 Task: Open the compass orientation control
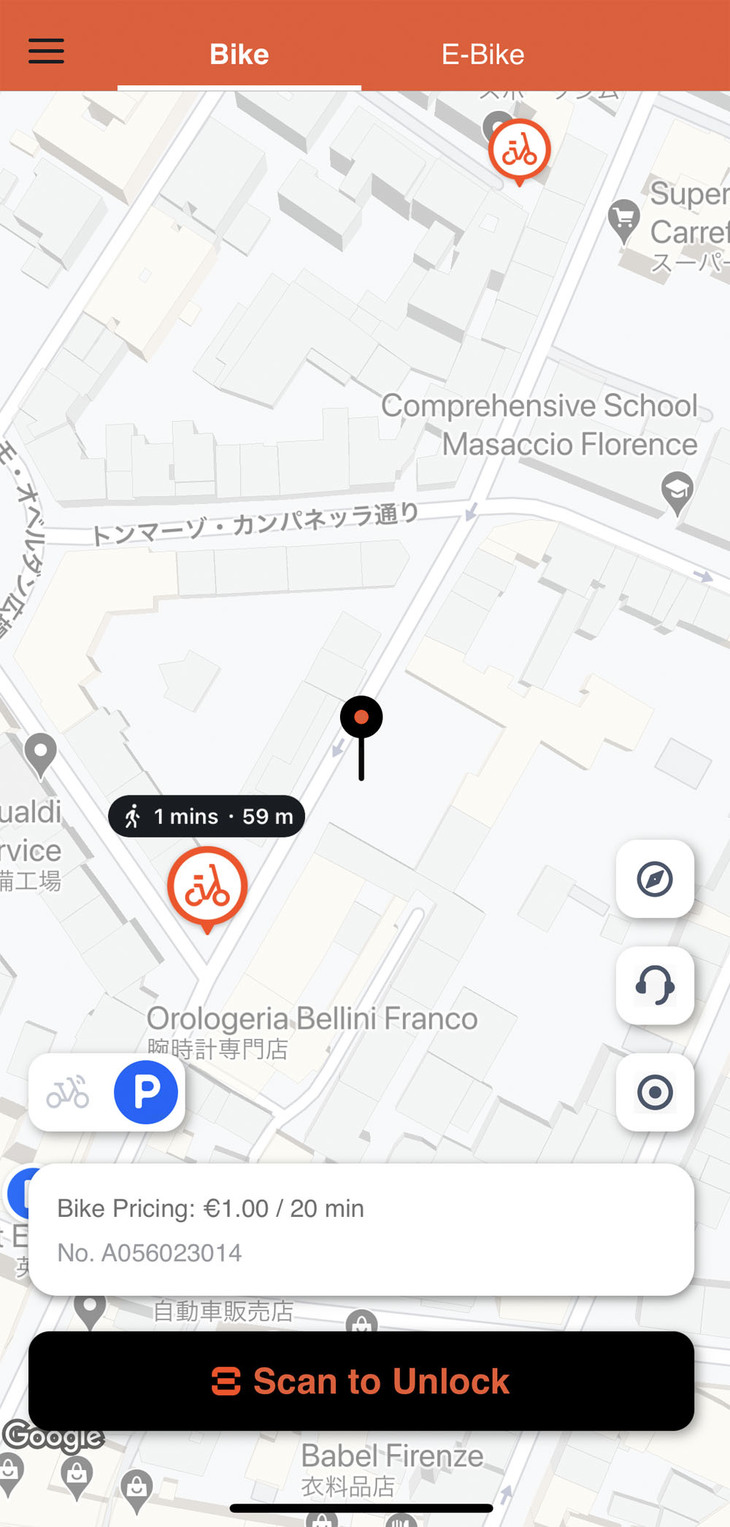pyautogui.click(x=655, y=880)
